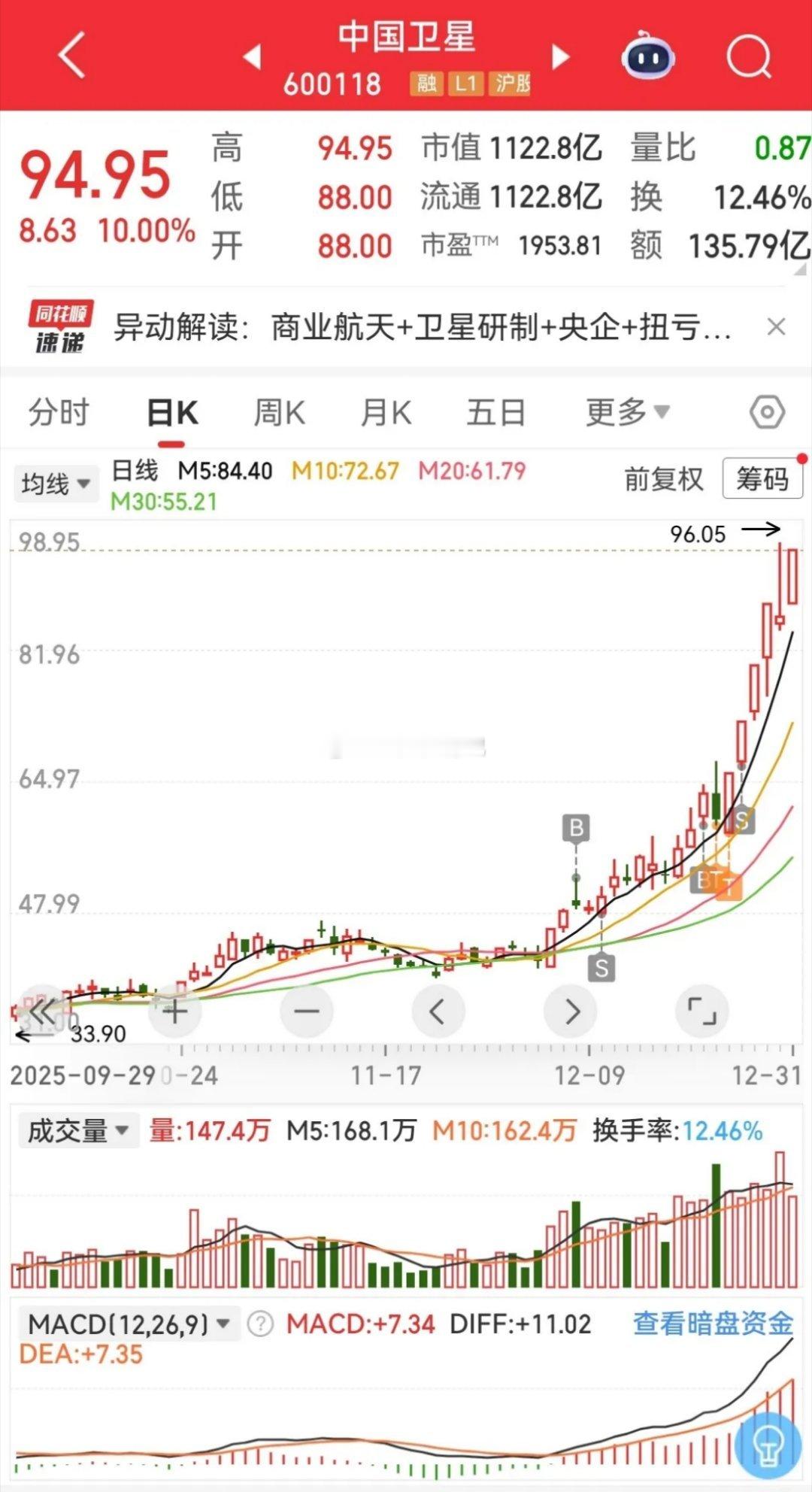The width and height of the screenshot is (812, 1492).
Task: Switch to the 分时 intraday tab
Action: point(60,412)
